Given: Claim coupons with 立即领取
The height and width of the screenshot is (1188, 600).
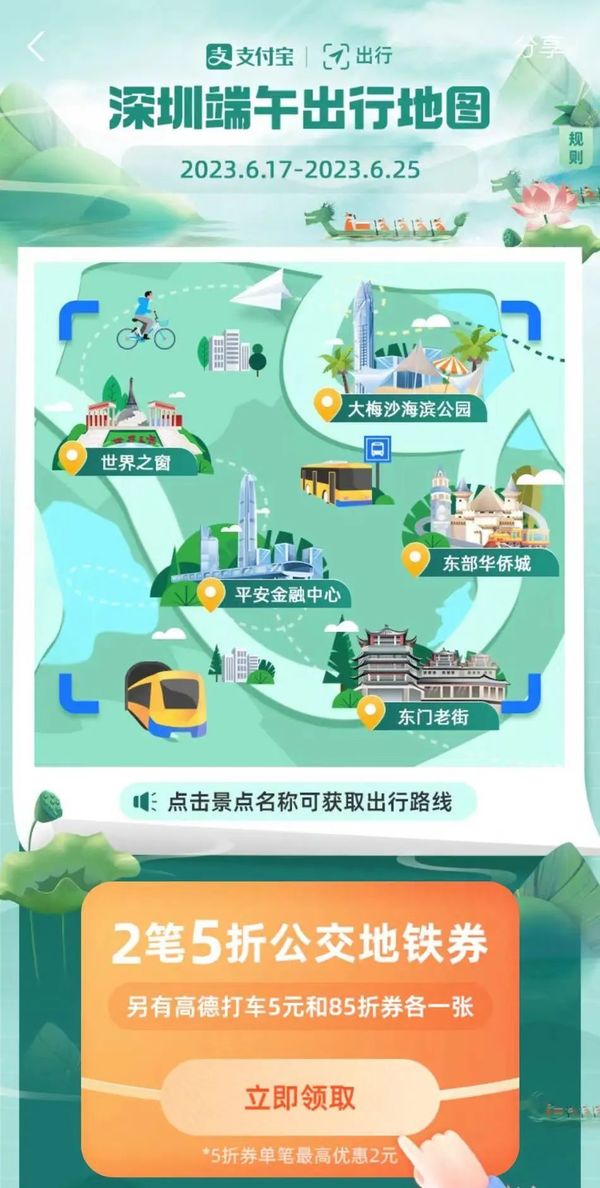Looking at the screenshot, I should coord(300,1098).
